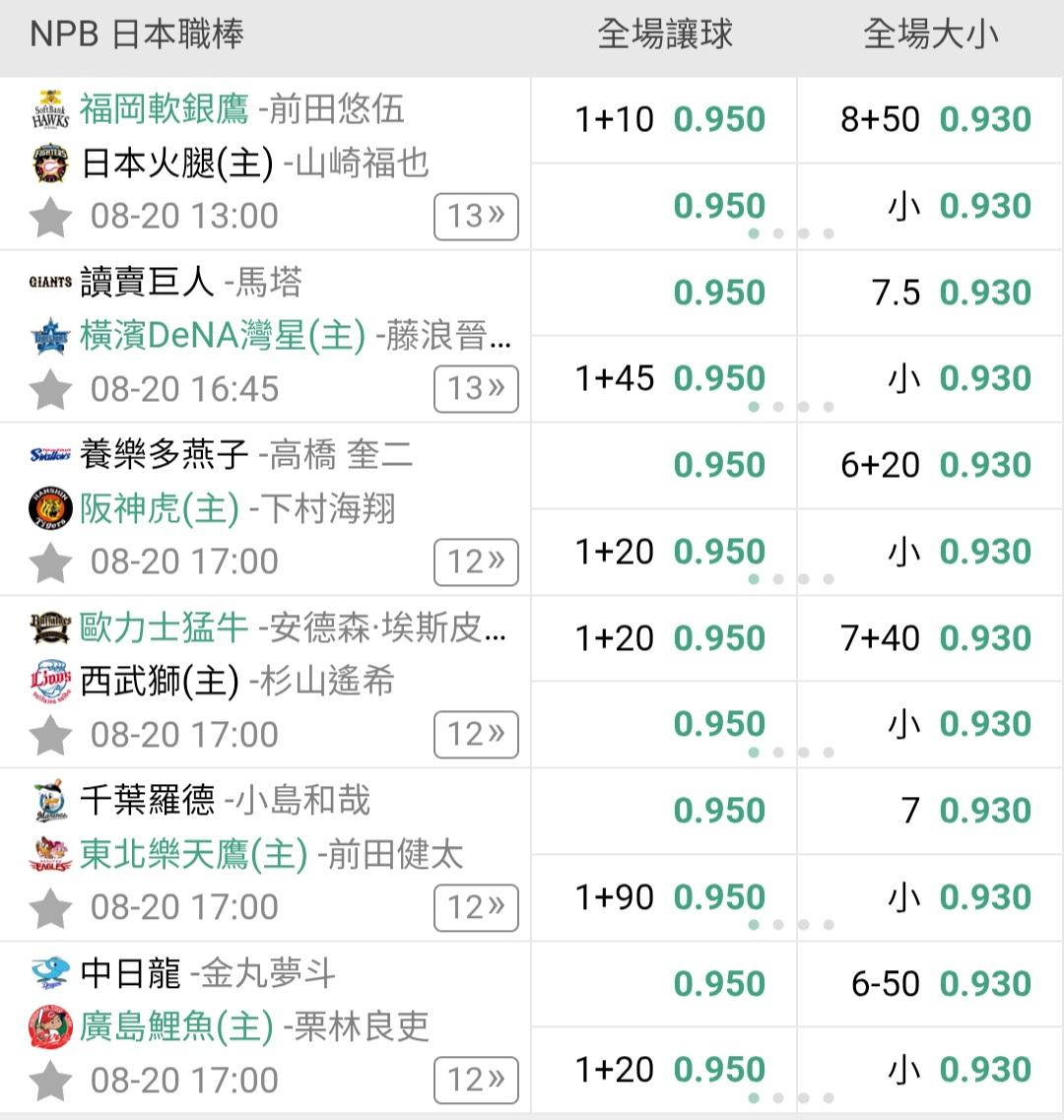This screenshot has height=1120, width=1064.
Task: Star the 讀賣巨人 vs 橫濱DeNA灣星 match
Action: point(50,390)
